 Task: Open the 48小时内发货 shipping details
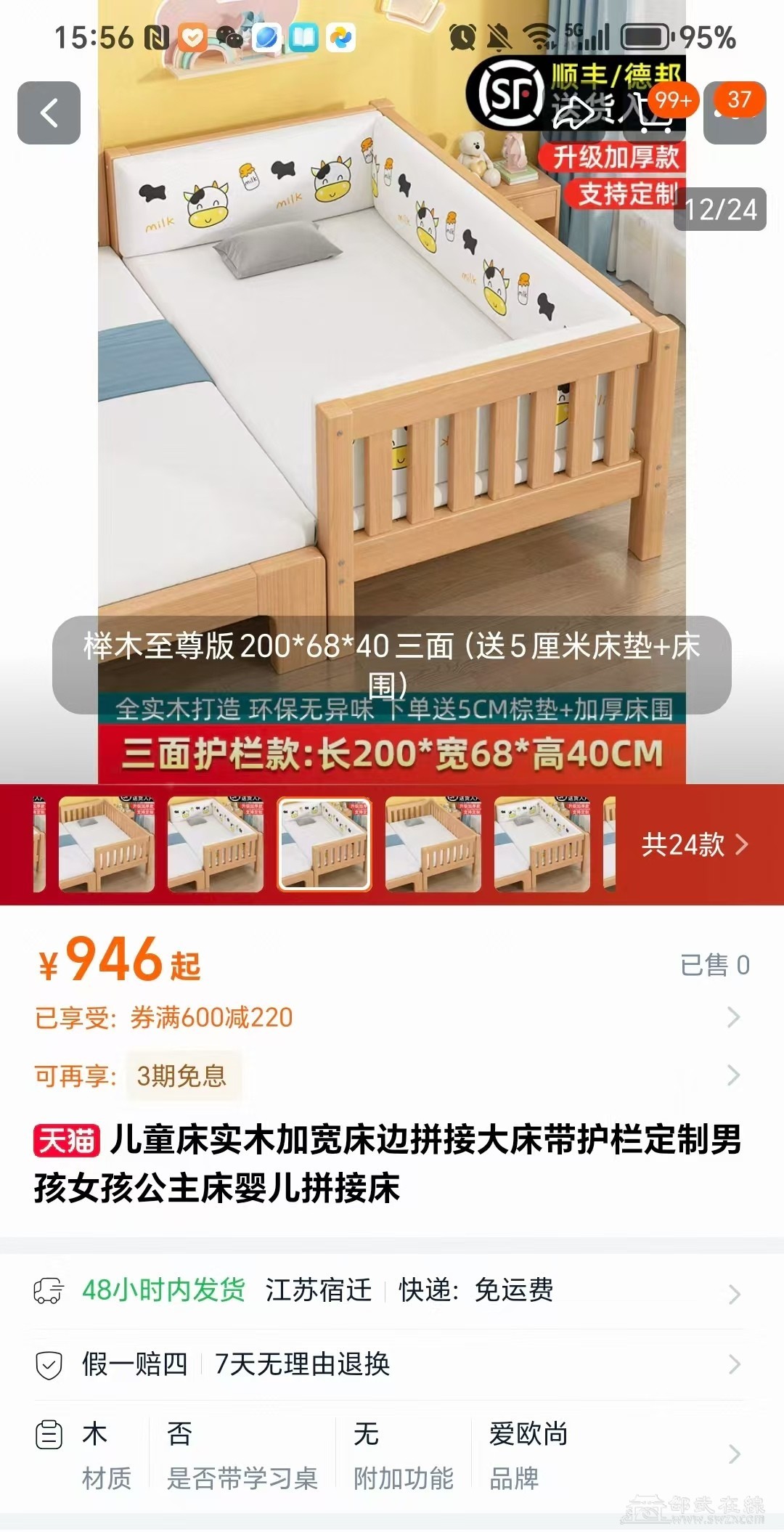pos(392,1291)
